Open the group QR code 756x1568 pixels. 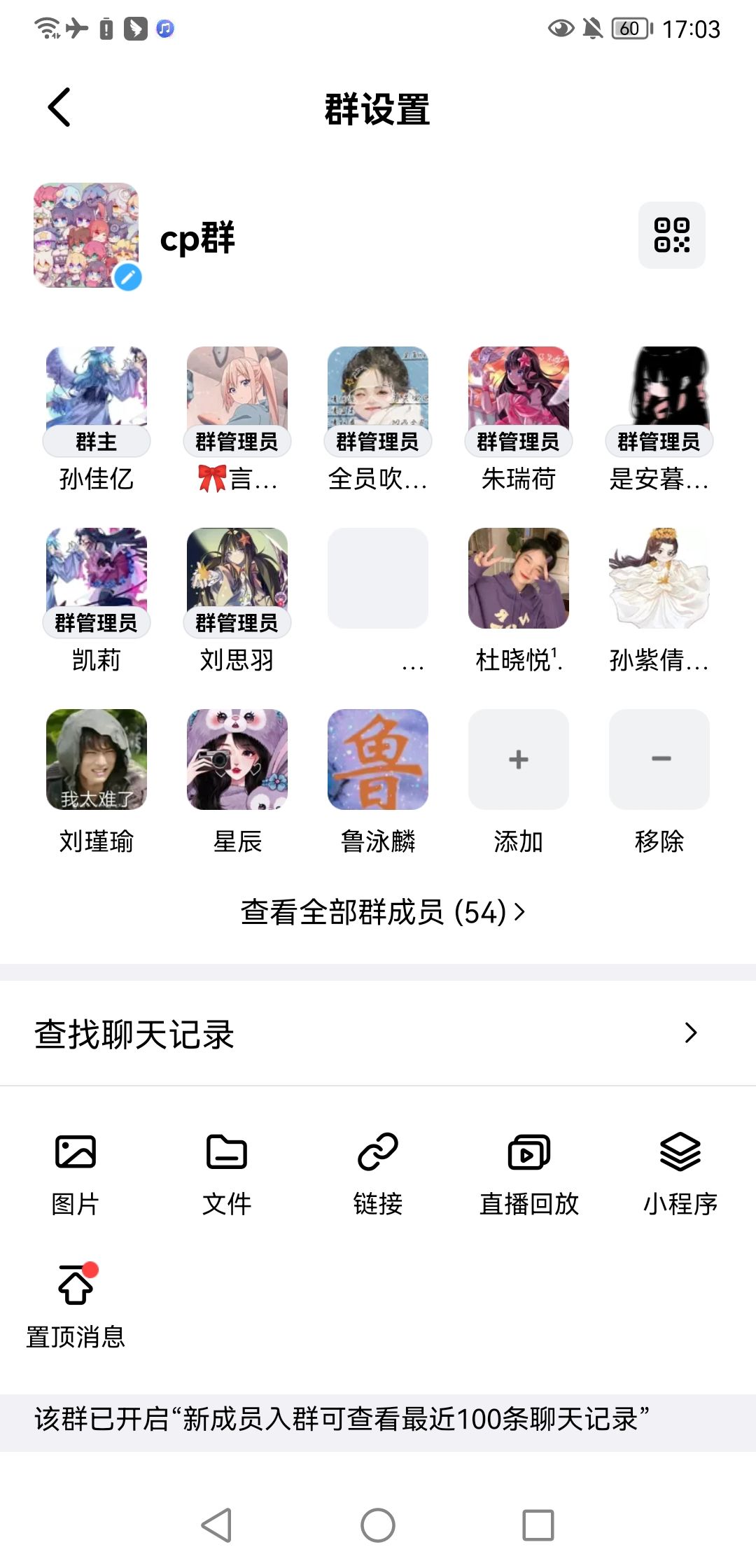[671, 235]
